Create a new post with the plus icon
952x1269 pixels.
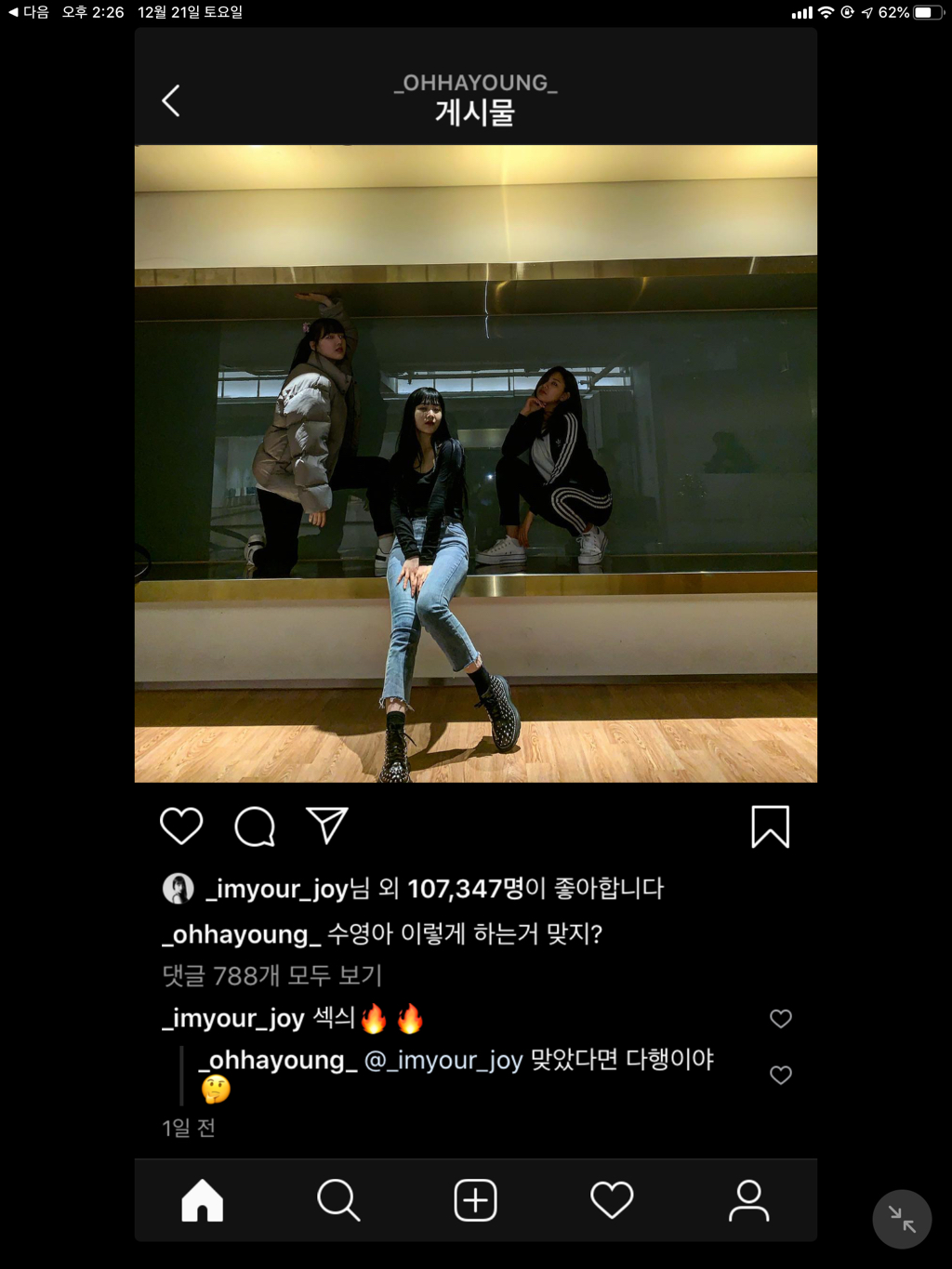tap(475, 1200)
